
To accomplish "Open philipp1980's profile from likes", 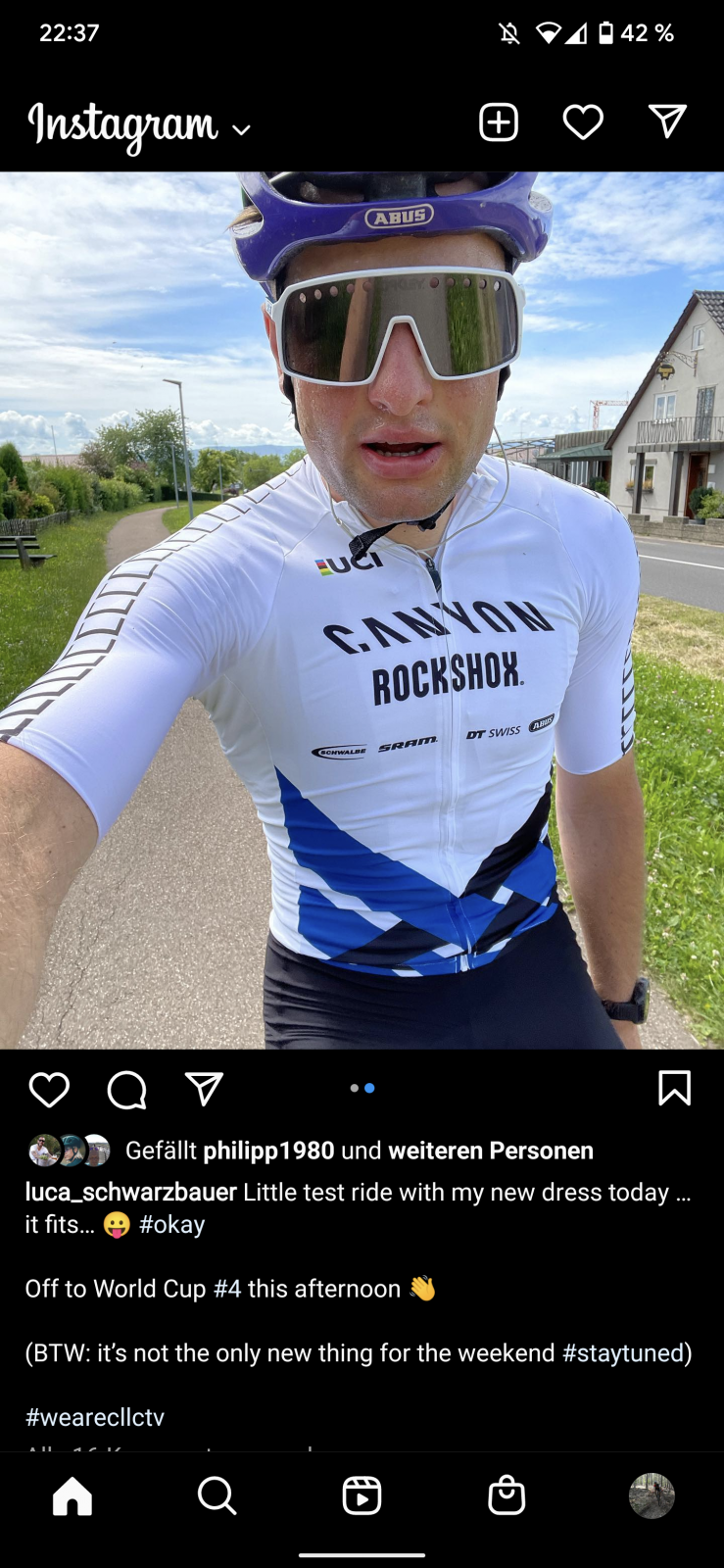I will (268, 1151).
